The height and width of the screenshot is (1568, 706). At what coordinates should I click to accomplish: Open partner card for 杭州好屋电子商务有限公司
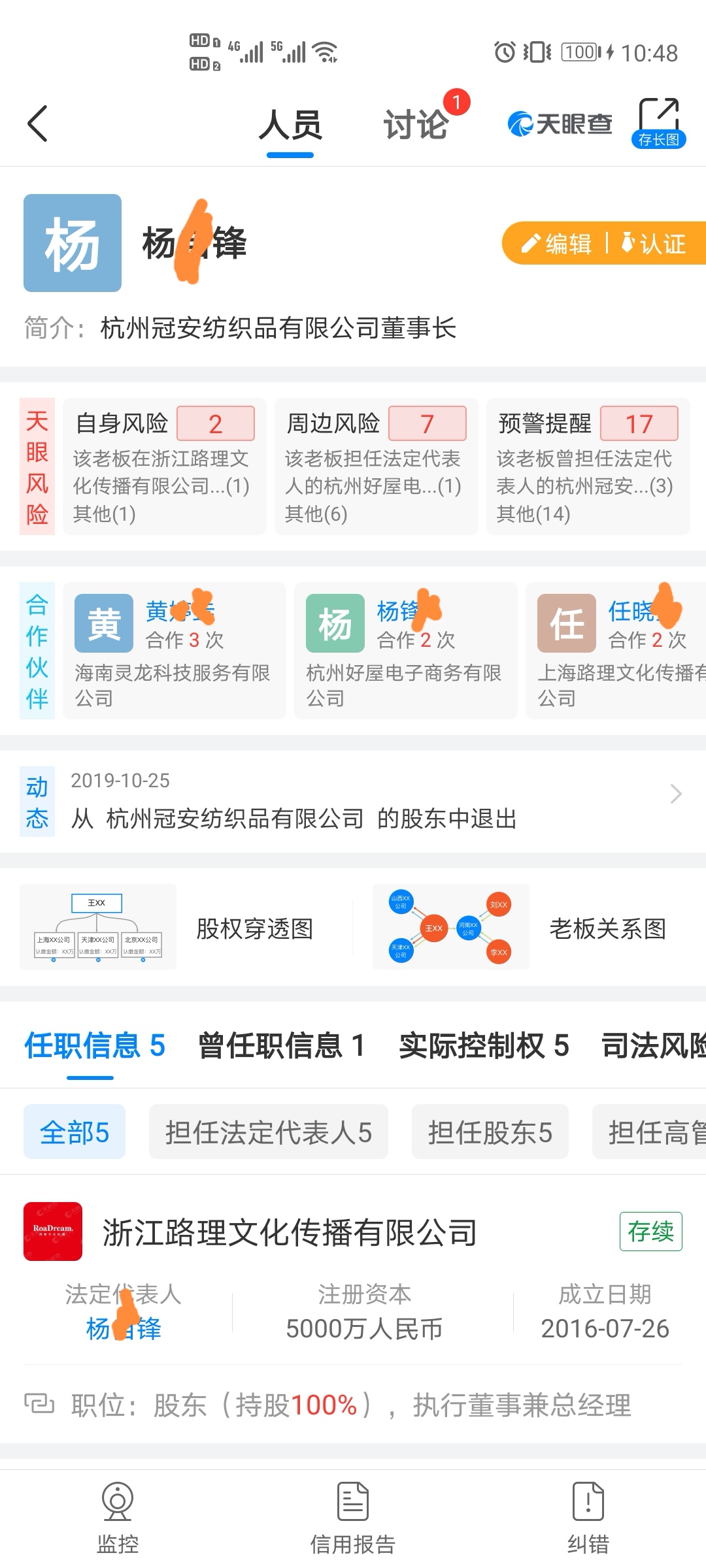[405, 651]
